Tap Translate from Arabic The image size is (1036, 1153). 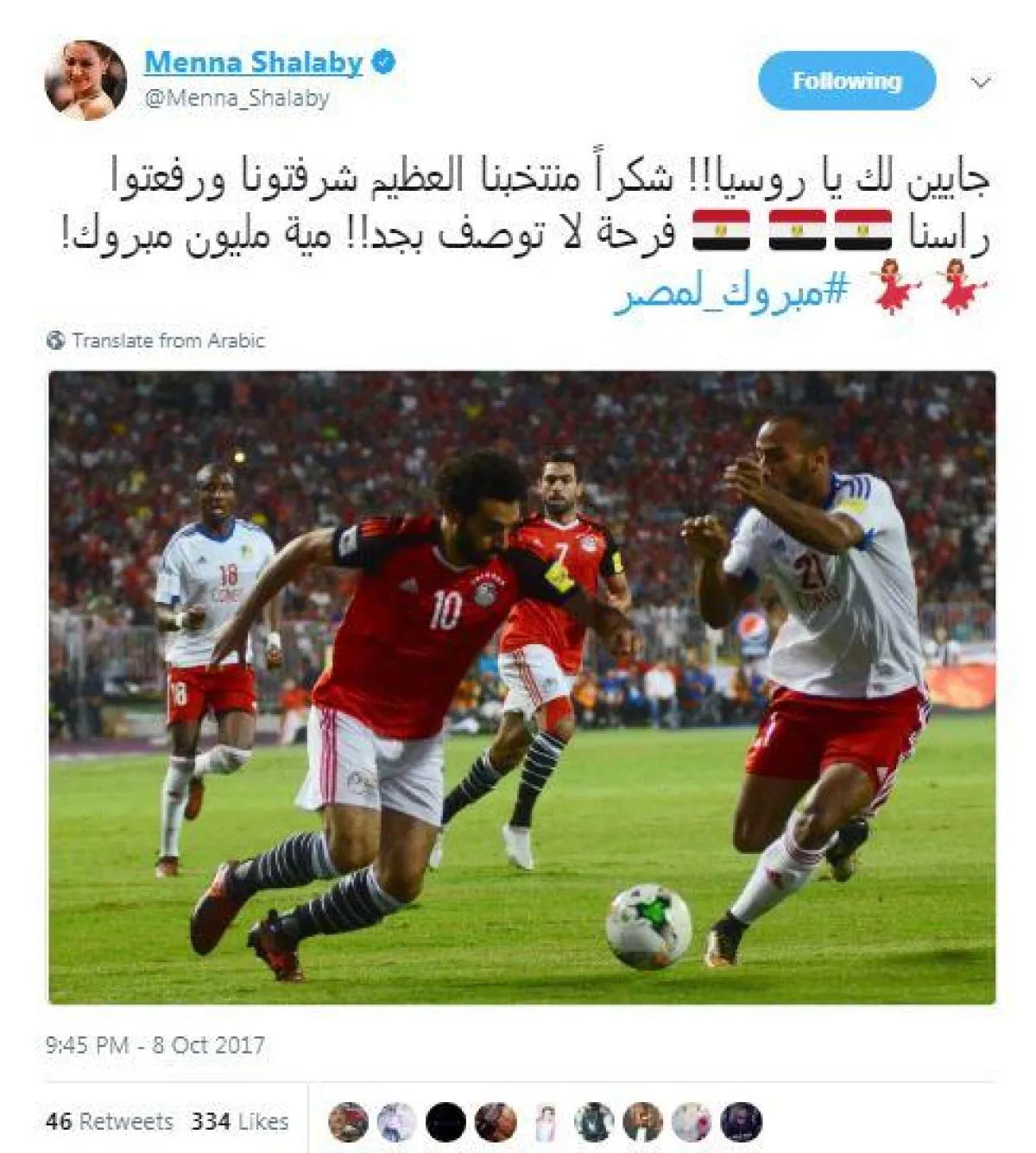167,340
